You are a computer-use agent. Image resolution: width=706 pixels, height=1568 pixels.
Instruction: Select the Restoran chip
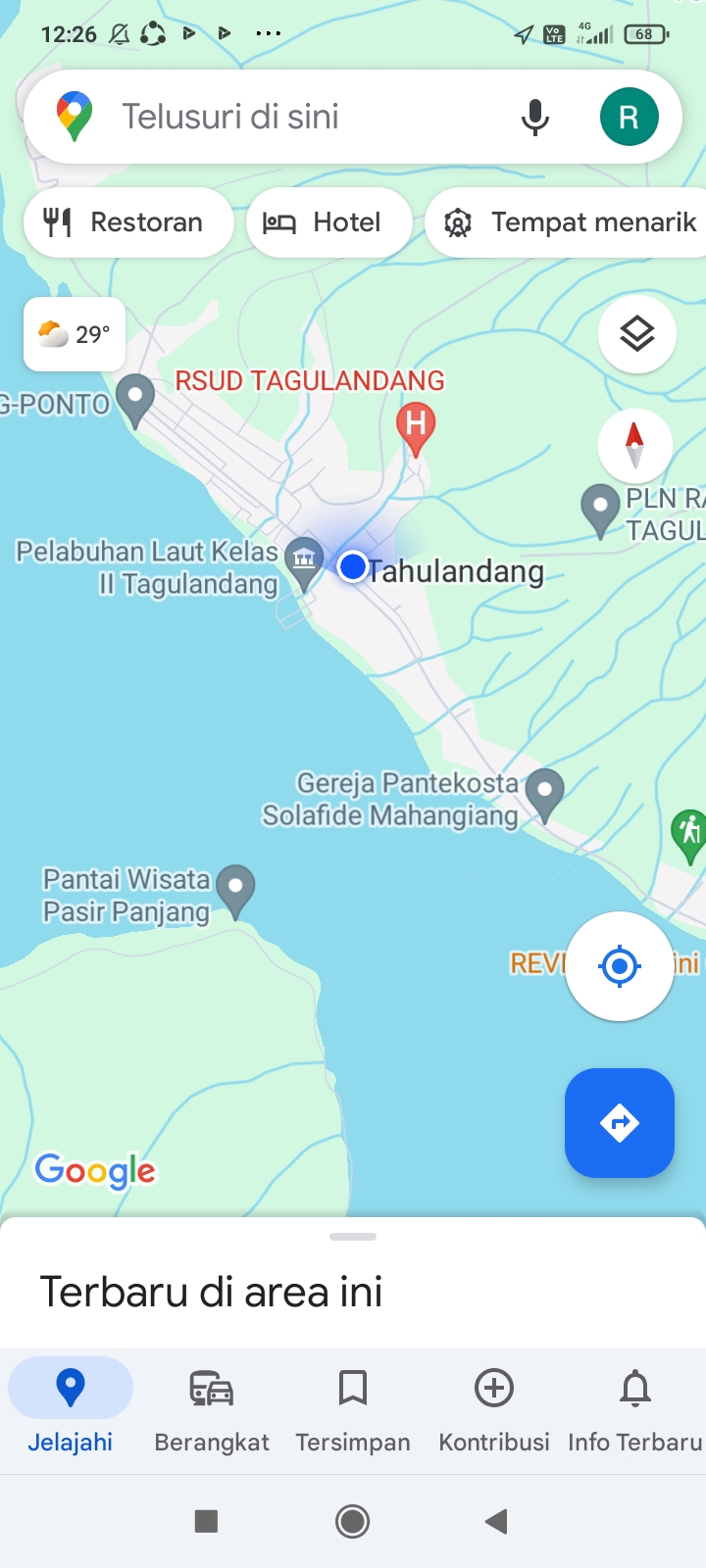tap(128, 222)
